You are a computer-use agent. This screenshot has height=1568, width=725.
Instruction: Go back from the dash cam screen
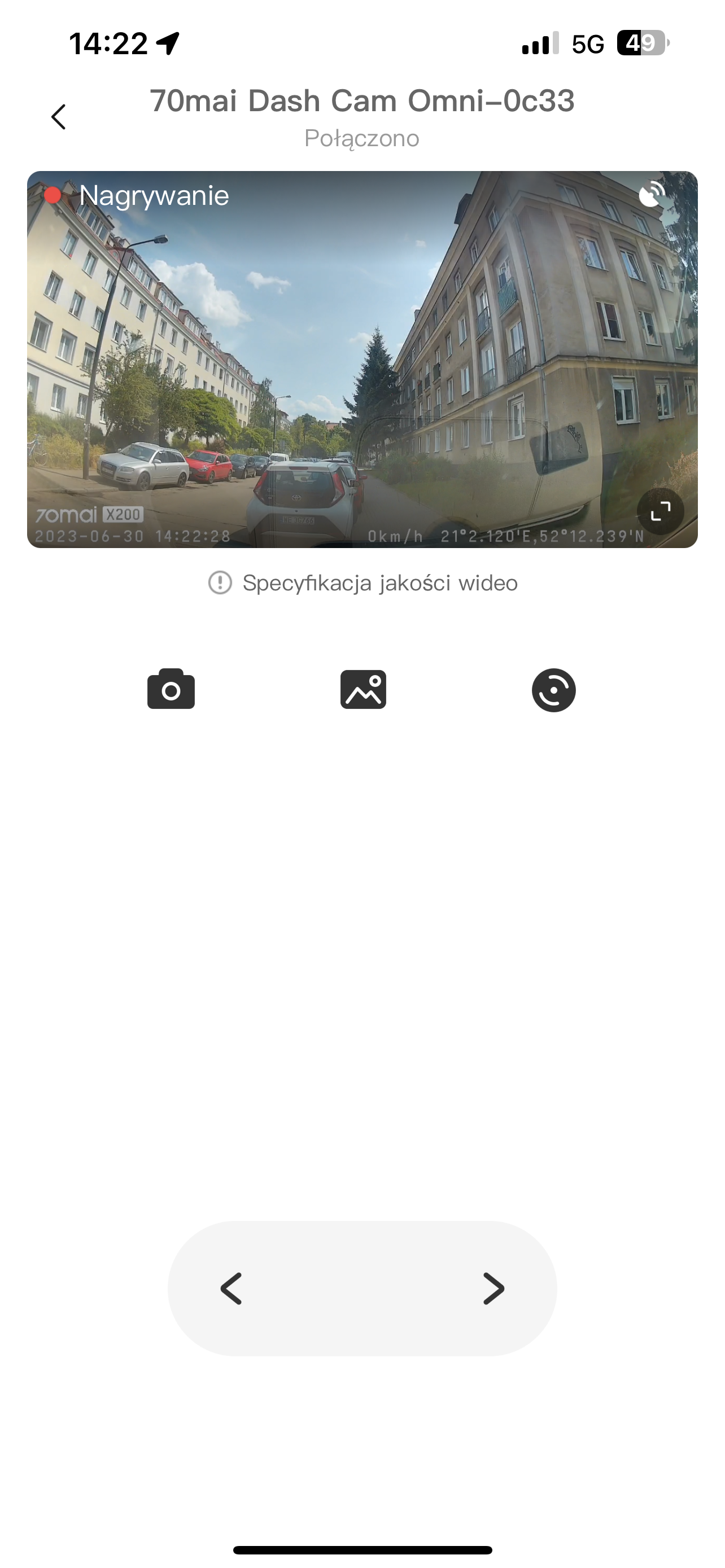click(x=58, y=117)
